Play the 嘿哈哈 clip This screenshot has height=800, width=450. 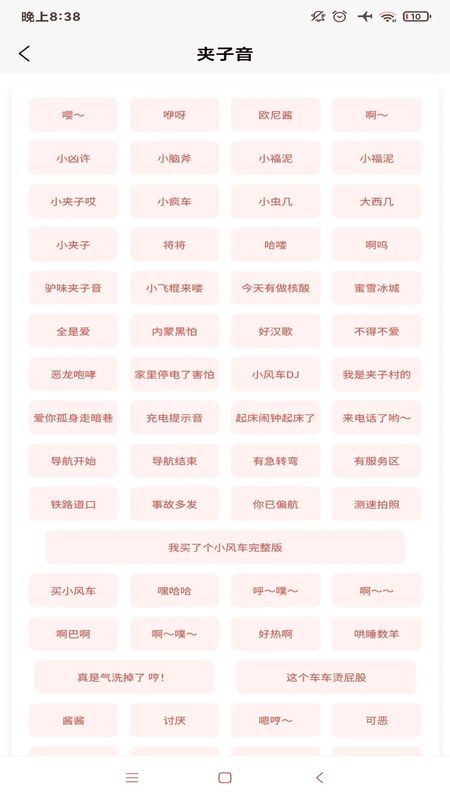point(174,591)
